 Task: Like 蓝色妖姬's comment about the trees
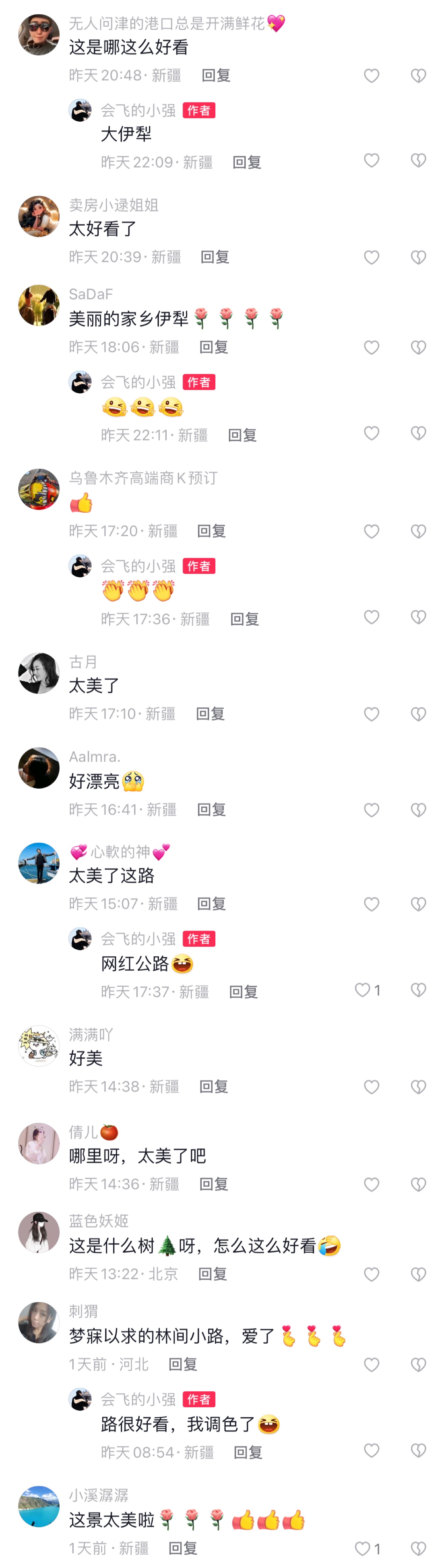[371, 1274]
